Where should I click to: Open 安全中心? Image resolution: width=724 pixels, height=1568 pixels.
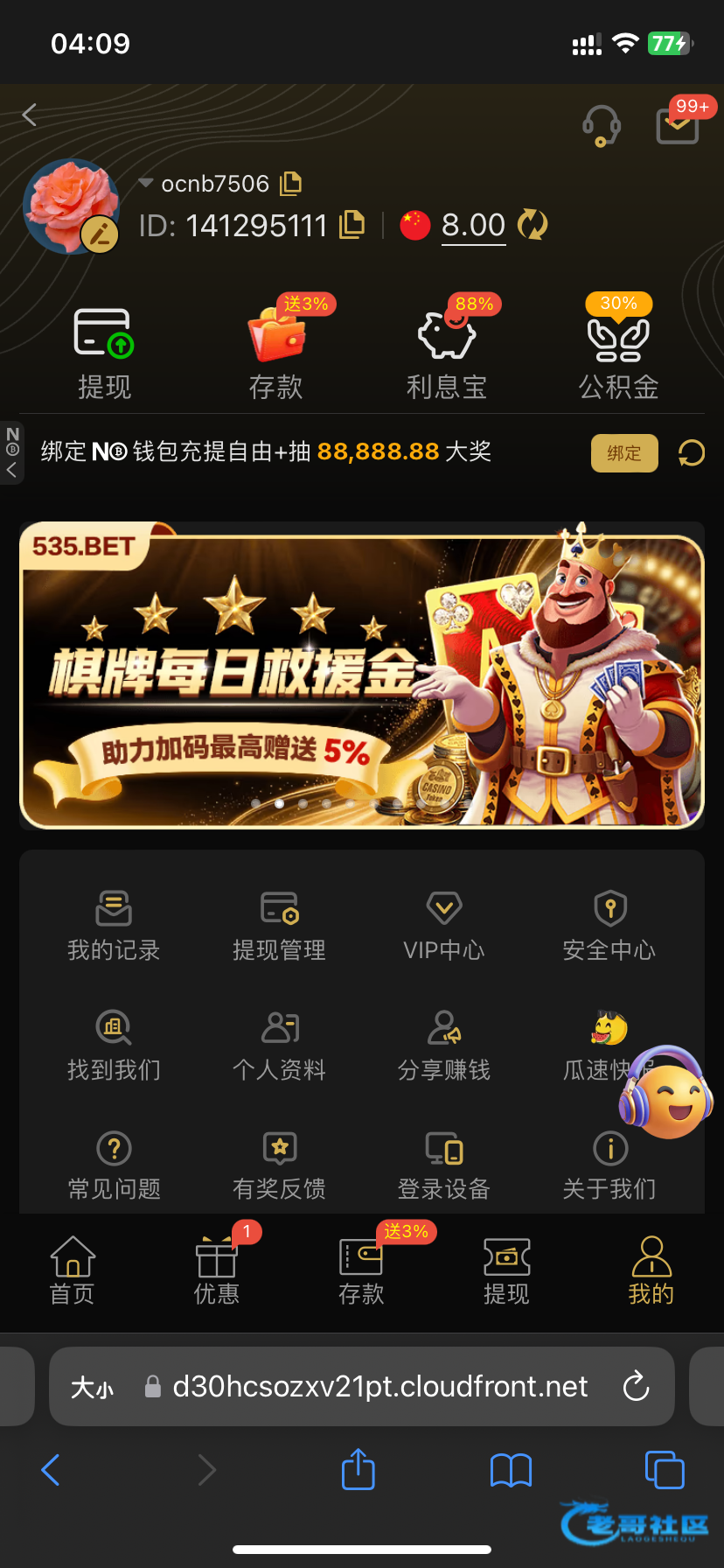tap(609, 926)
